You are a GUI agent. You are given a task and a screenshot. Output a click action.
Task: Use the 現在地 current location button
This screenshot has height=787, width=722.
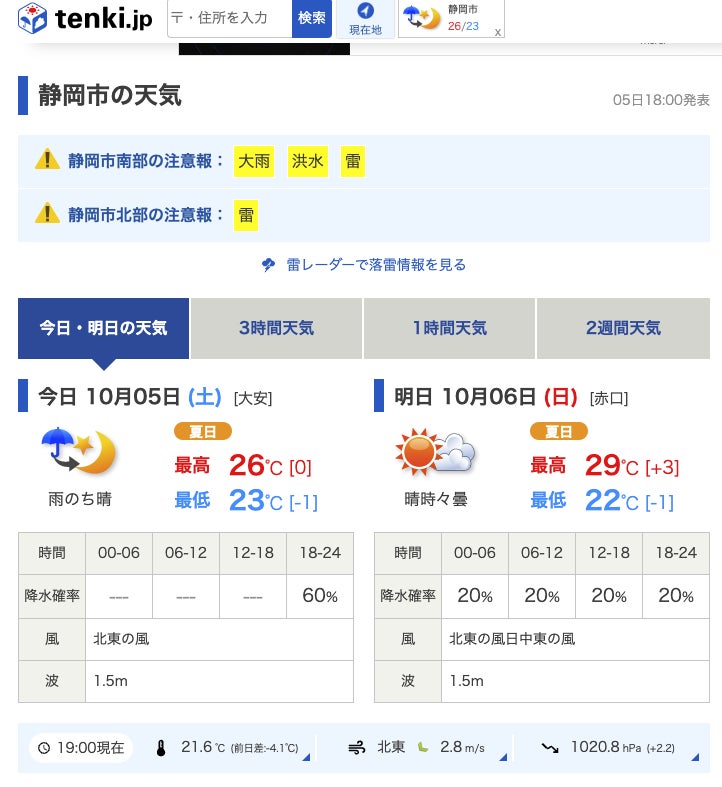click(x=365, y=19)
